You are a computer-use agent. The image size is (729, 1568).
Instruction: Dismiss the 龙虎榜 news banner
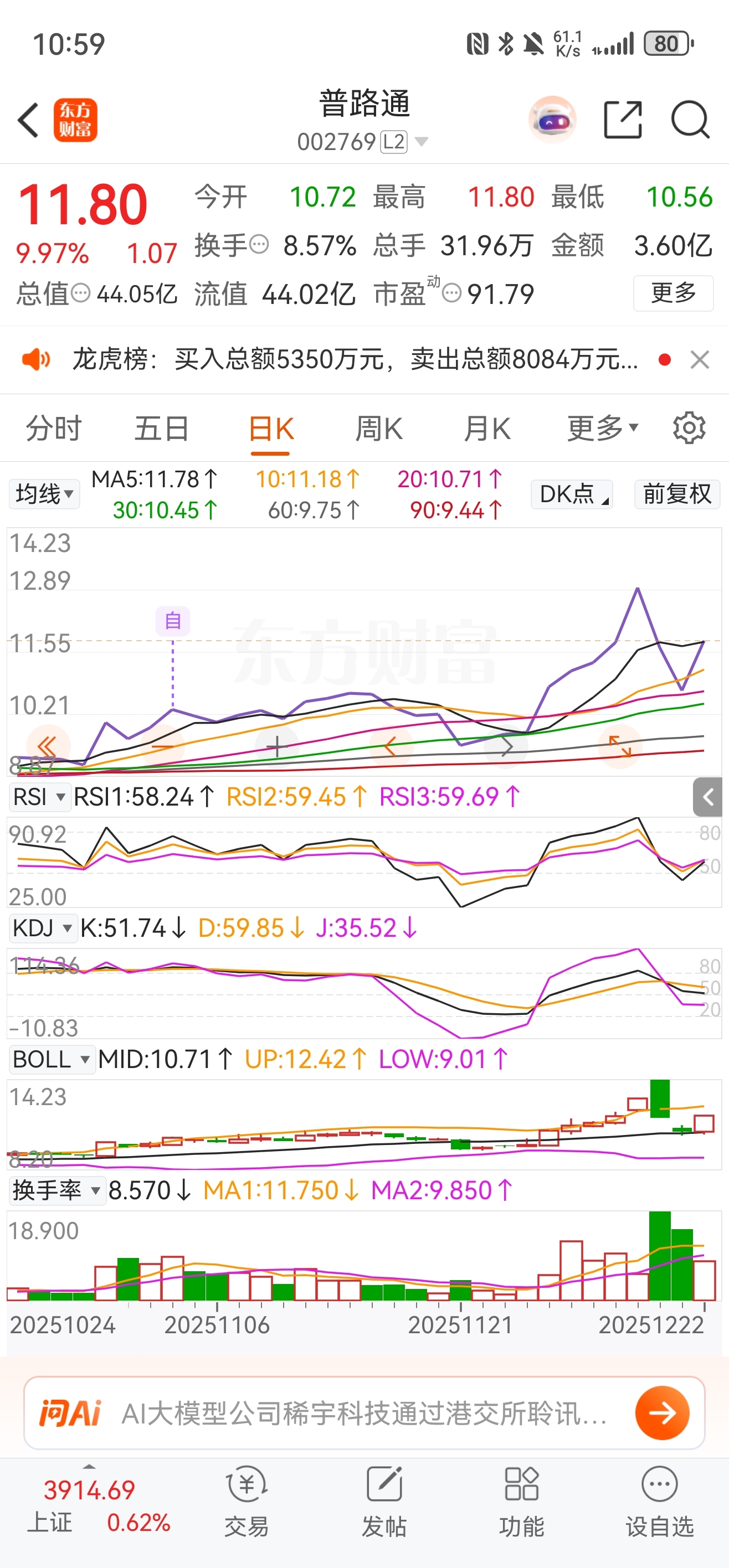click(700, 360)
